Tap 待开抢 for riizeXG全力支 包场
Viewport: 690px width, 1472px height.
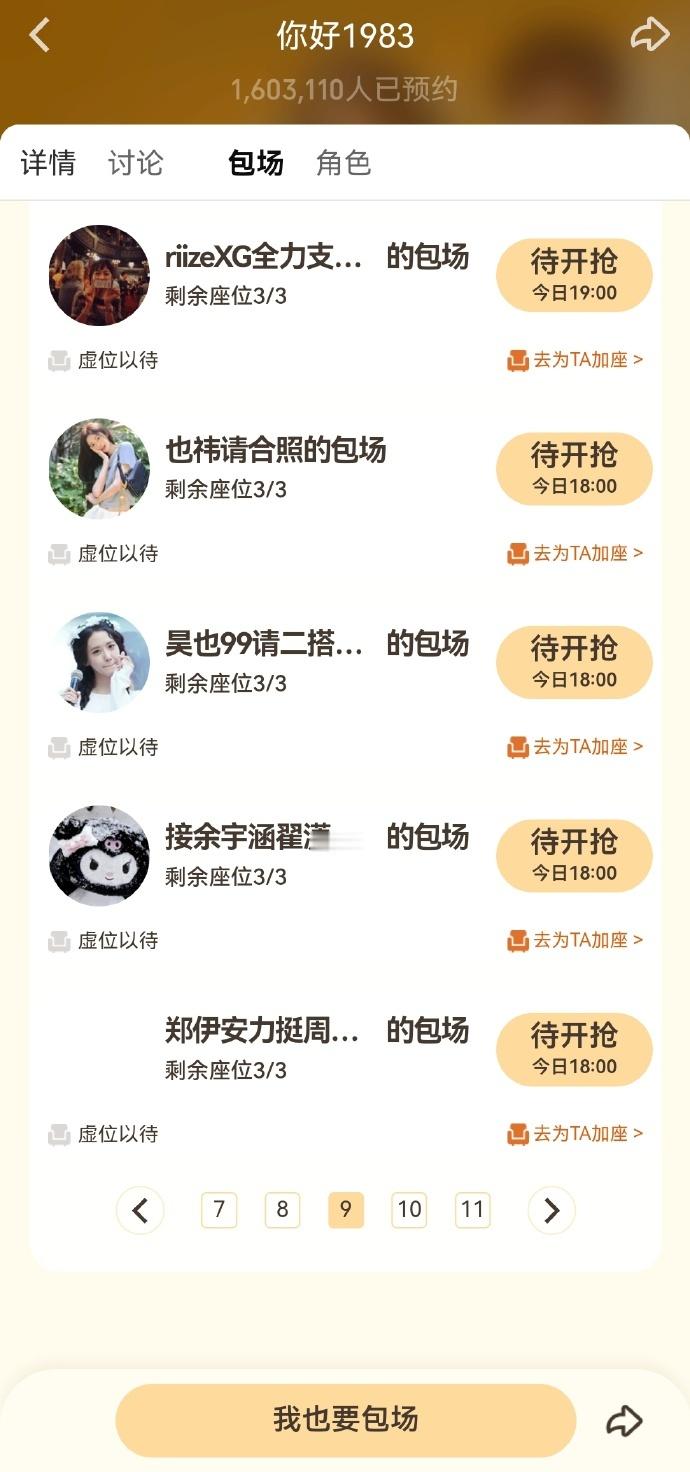pyautogui.click(x=574, y=275)
